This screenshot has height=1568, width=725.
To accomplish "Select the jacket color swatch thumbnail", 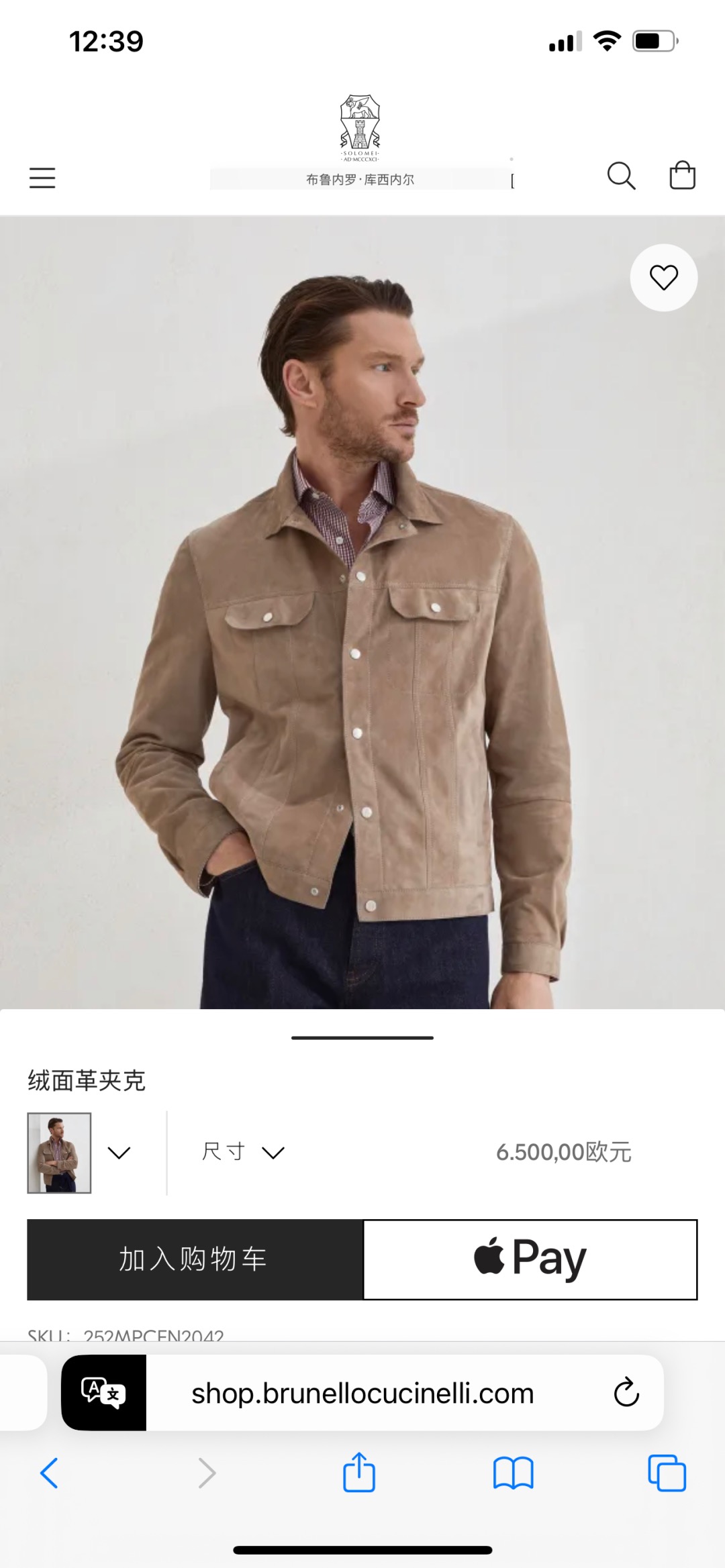I will pyautogui.click(x=59, y=1151).
